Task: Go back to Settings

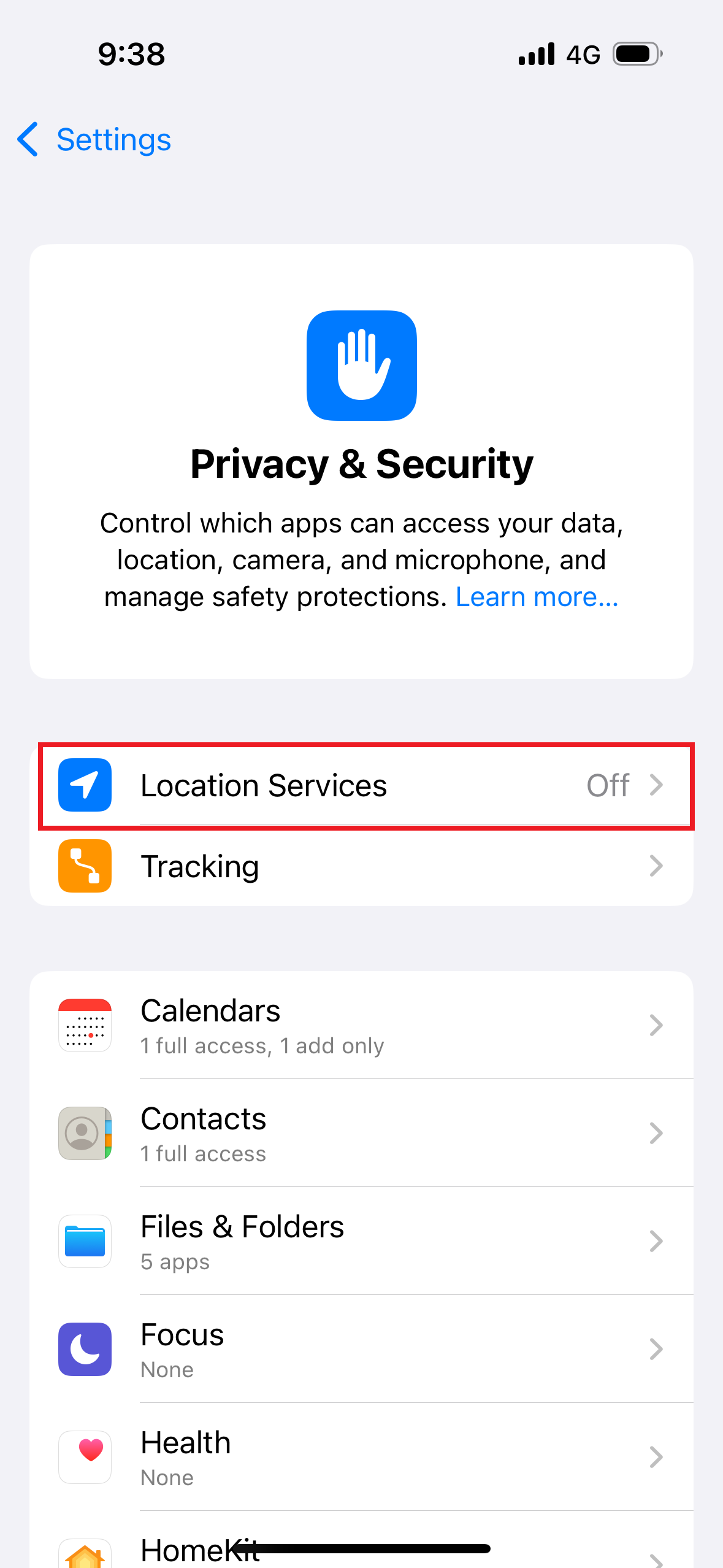Action: click(x=95, y=140)
